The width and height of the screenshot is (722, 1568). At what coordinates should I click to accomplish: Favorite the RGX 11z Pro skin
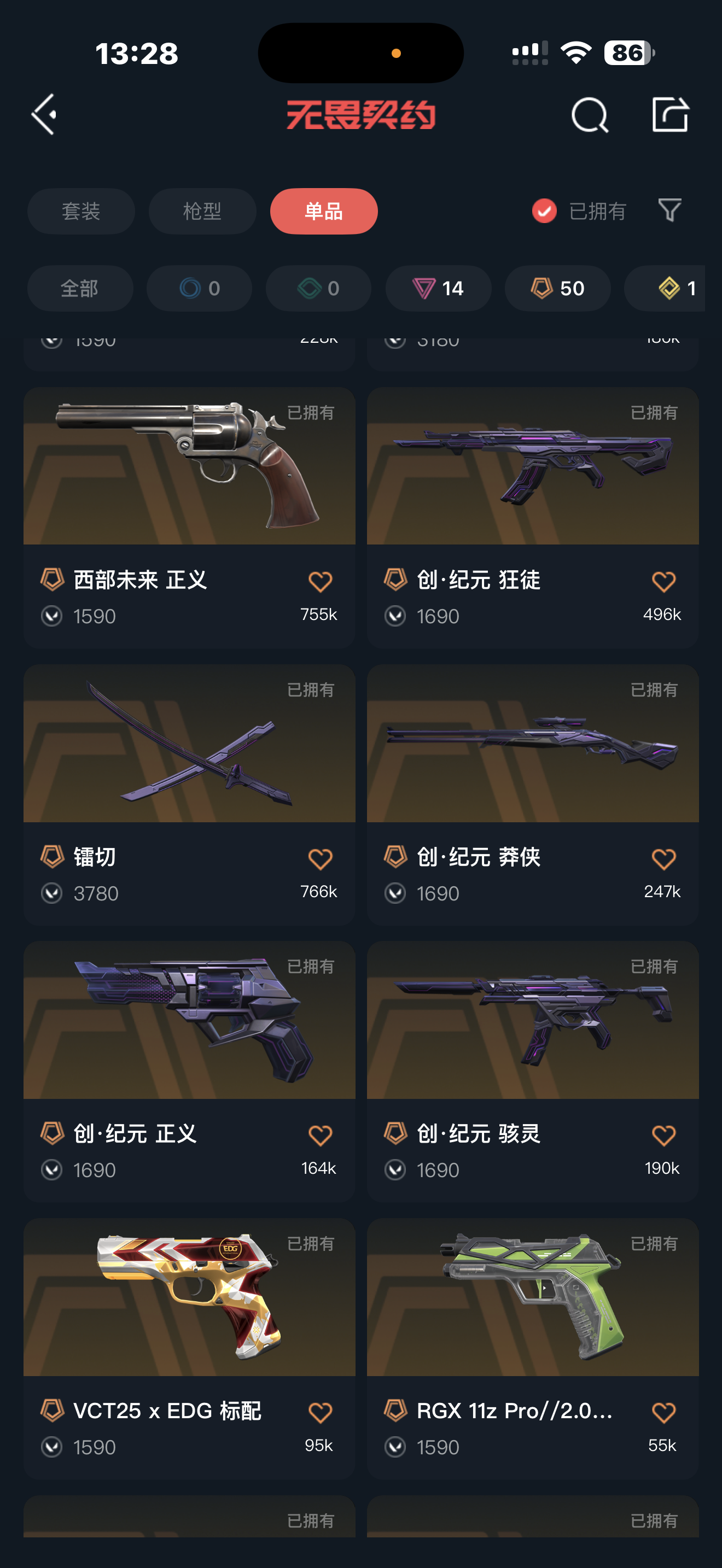click(x=663, y=1412)
